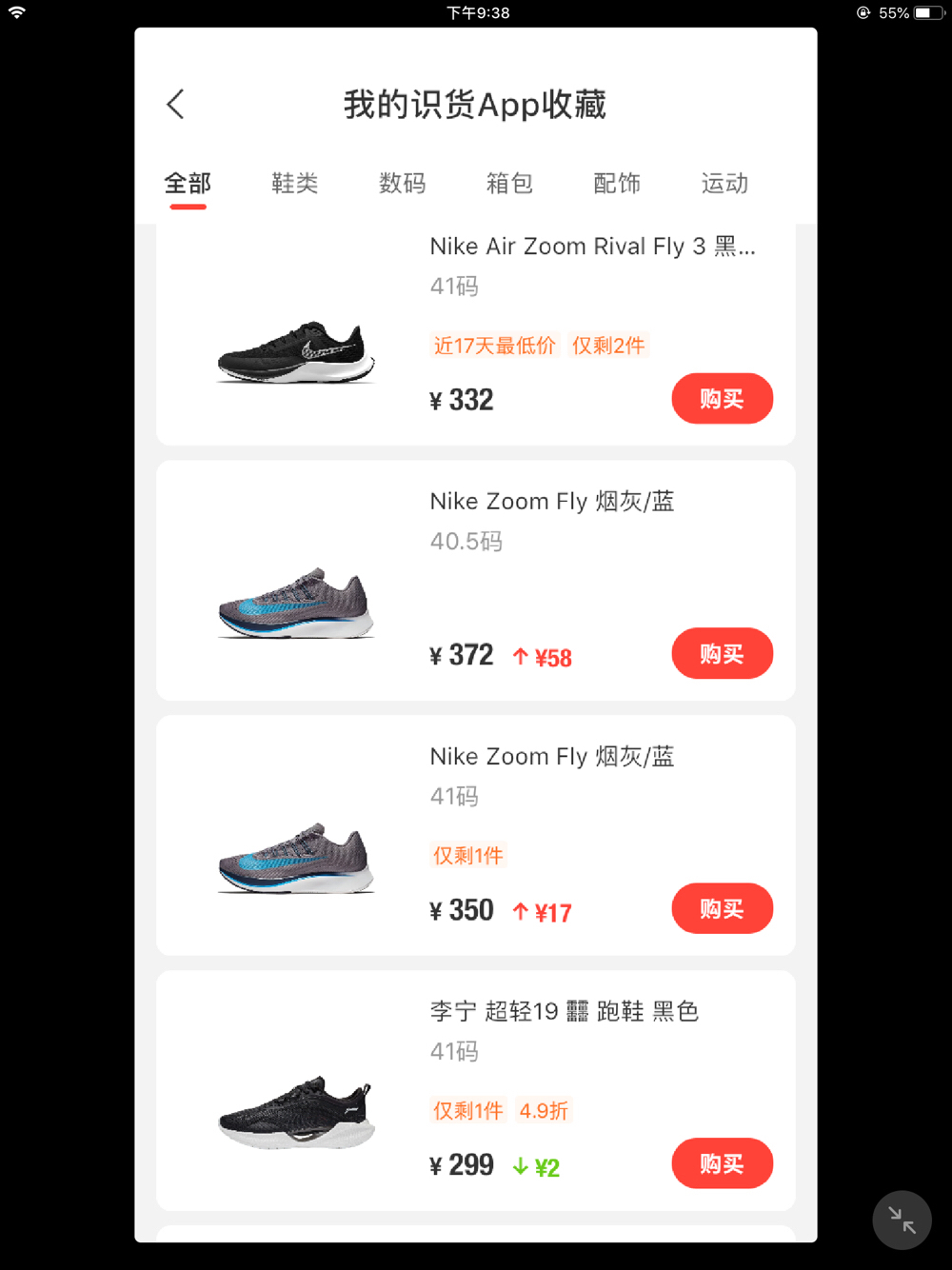View the Nike Zoom Fly 41码 item
The image size is (952, 1270).
coord(551,757)
